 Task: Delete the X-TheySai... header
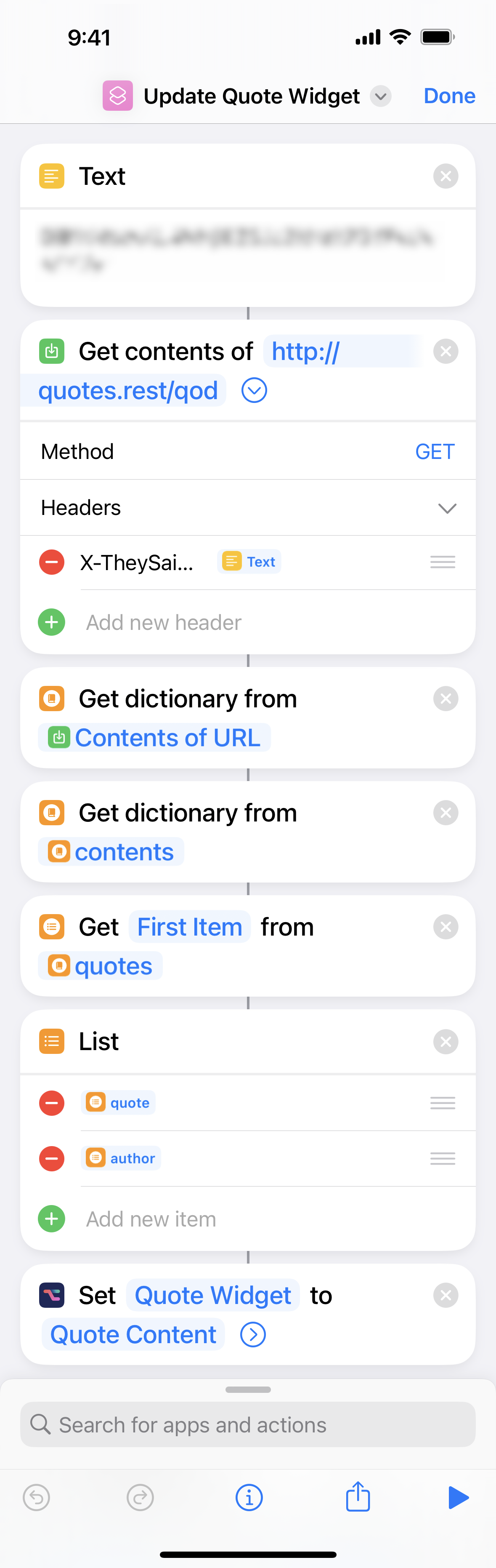[x=52, y=562]
